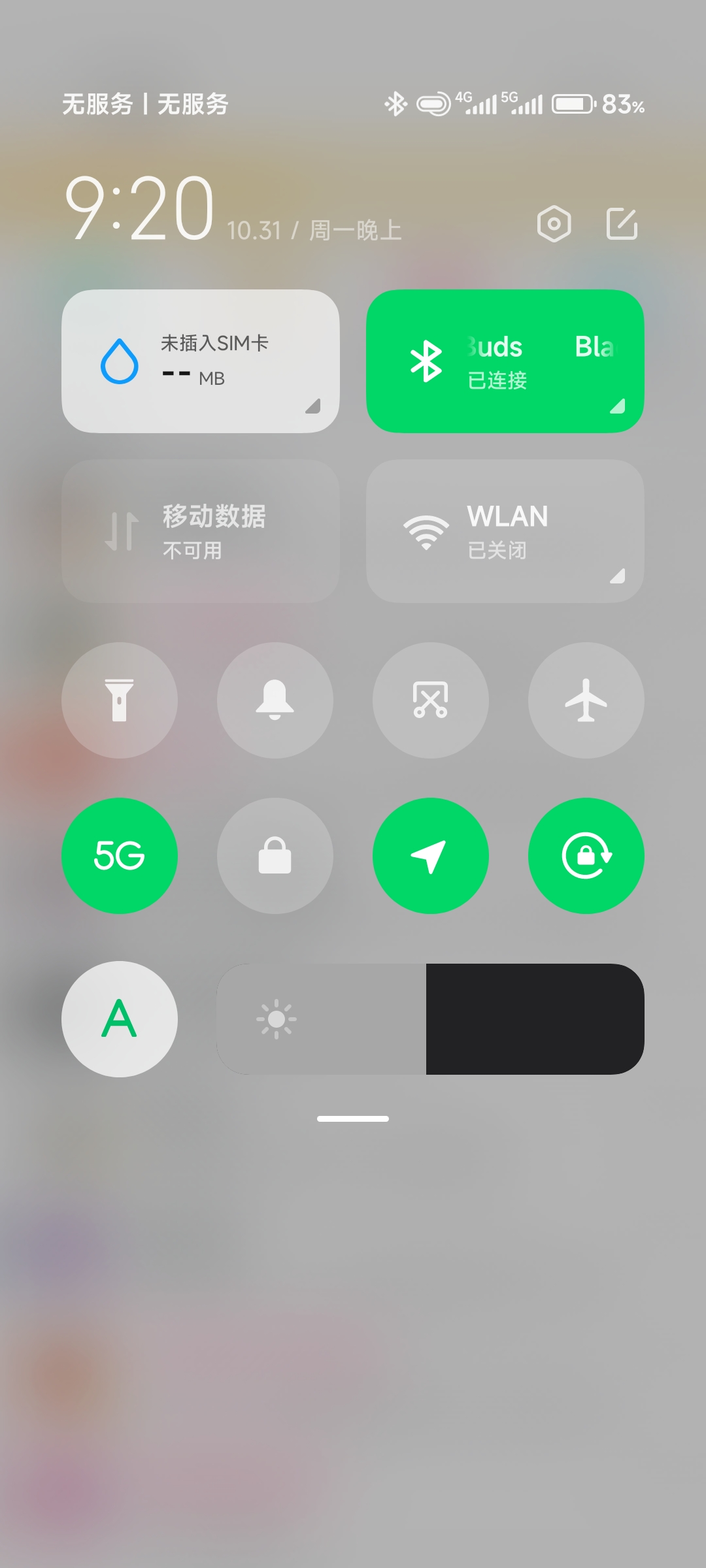Enable airplane mode
Image resolution: width=706 pixels, height=1568 pixels.
(586, 700)
